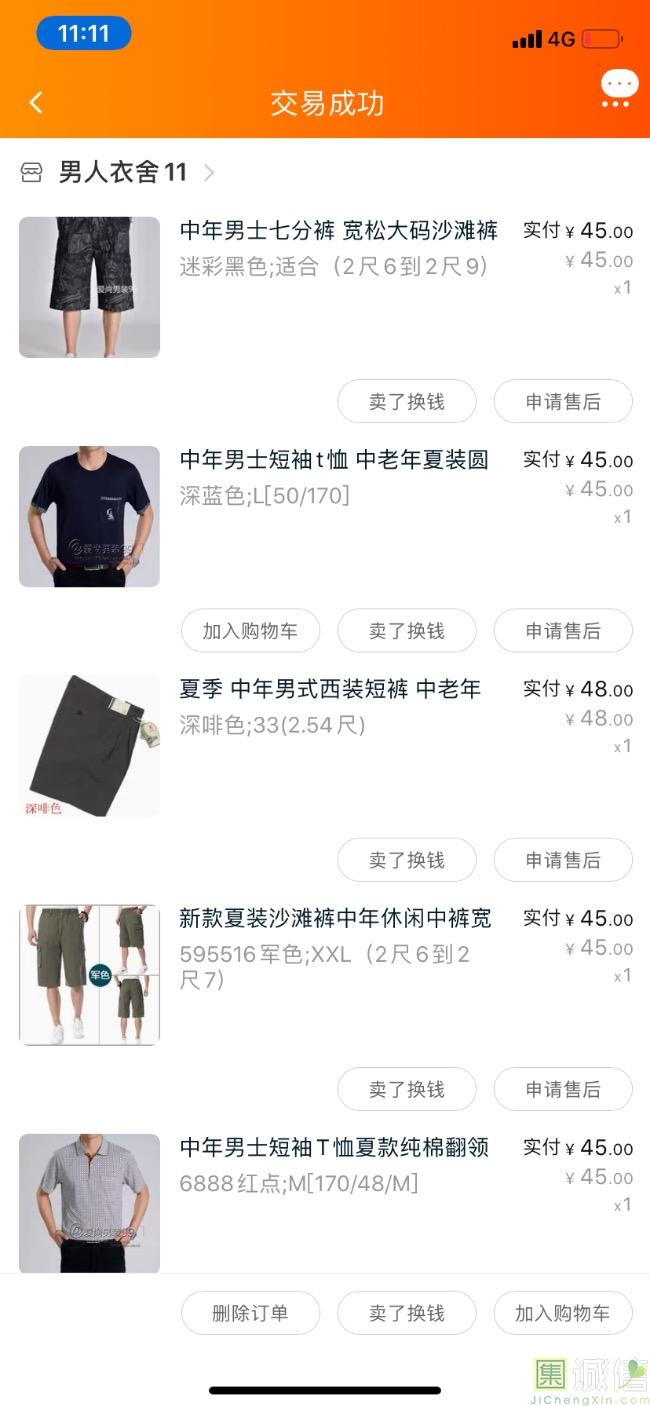Request 申请售后 for the 深蓝色 T恤
650x1406 pixels.
tap(563, 631)
